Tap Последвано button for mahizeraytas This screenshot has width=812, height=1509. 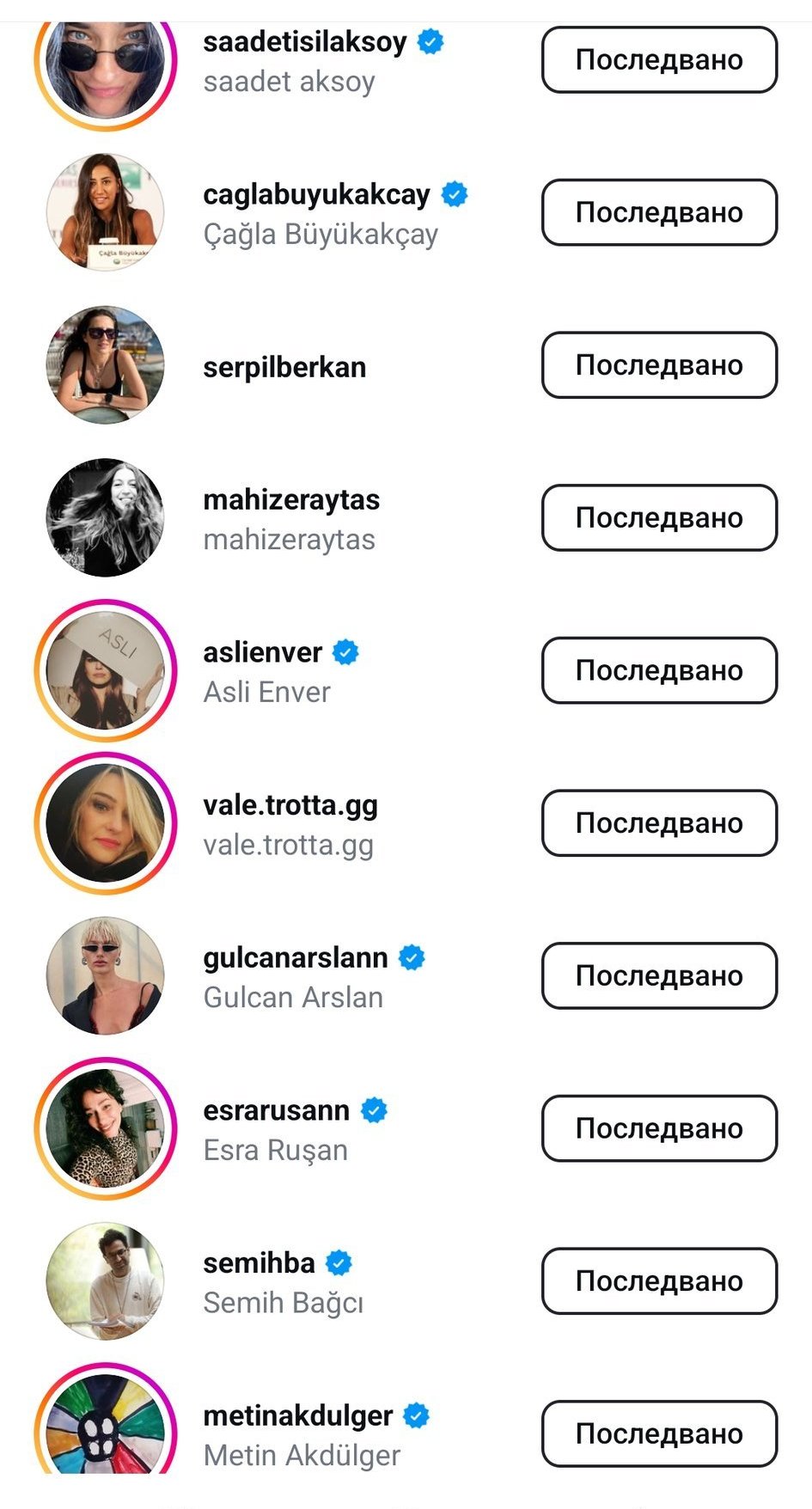[659, 517]
